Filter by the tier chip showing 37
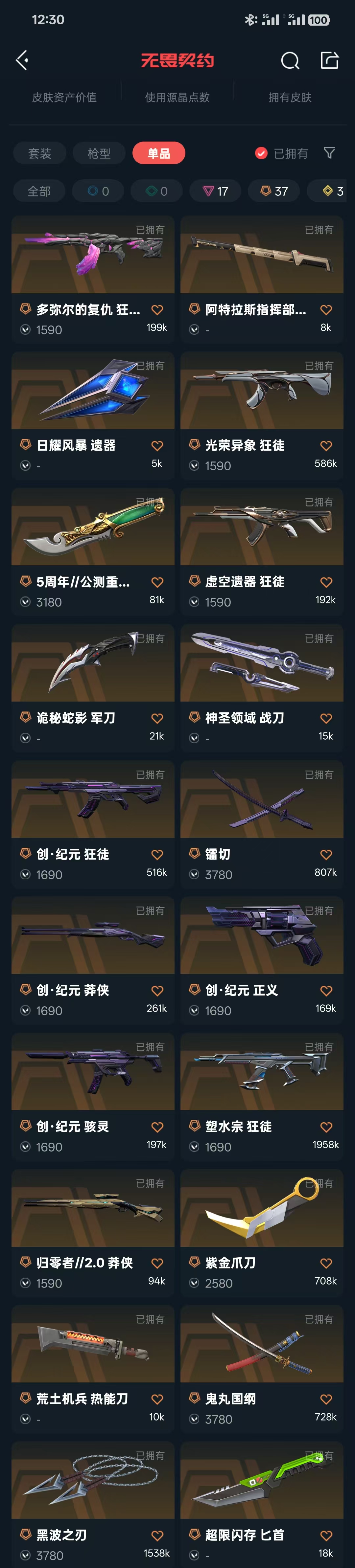This screenshot has height=1568, width=355. pos(274,191)
